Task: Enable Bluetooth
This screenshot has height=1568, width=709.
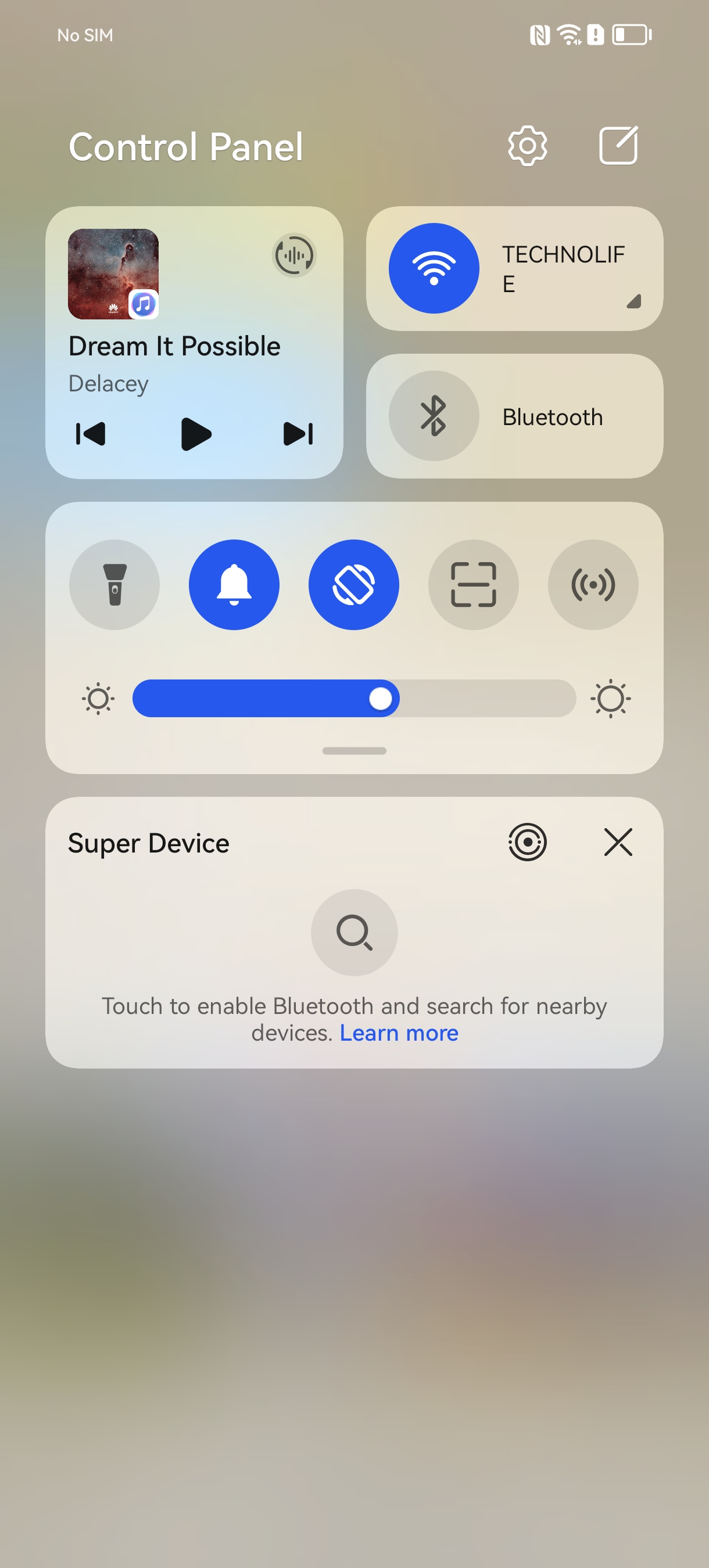Action: tap(434, 416)
